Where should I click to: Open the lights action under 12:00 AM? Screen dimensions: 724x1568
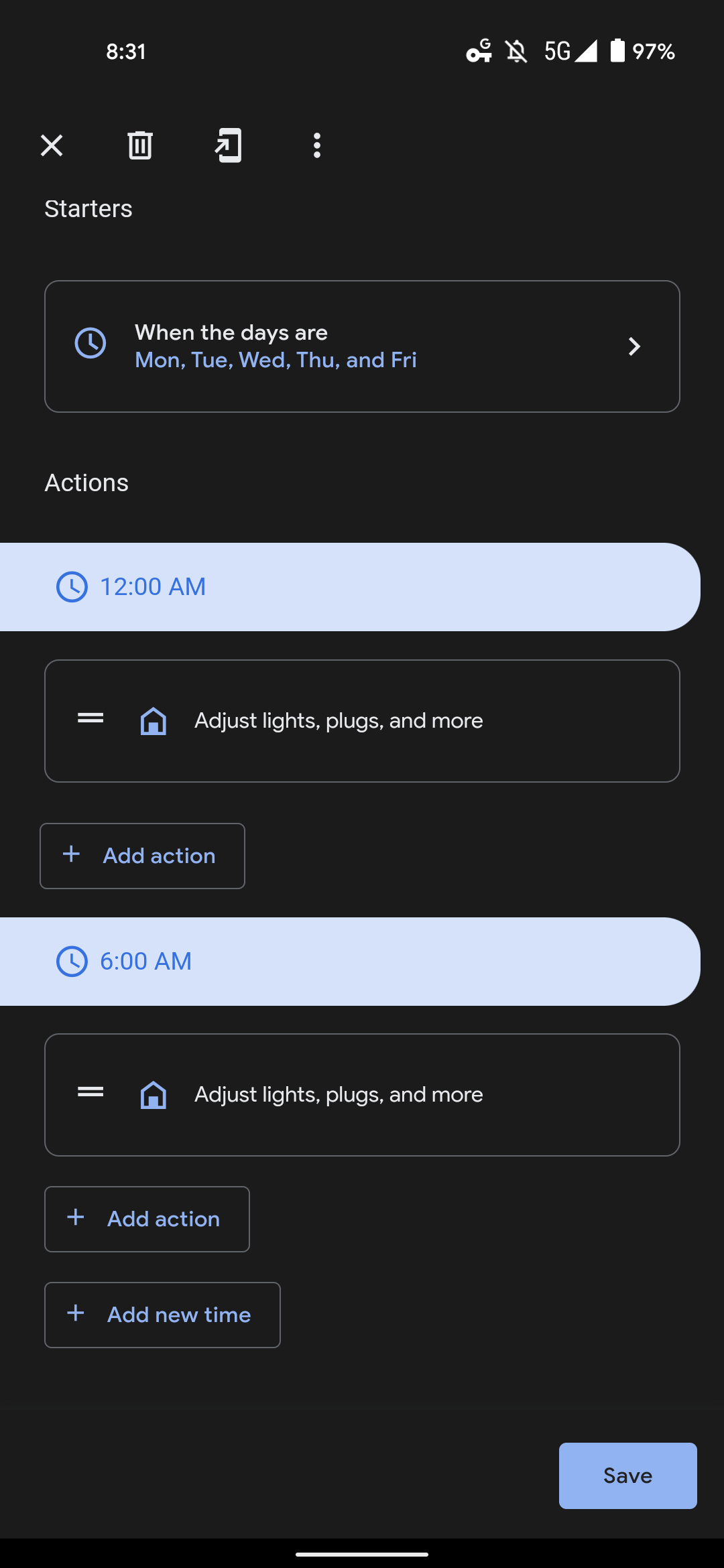pyautogui.click(x=362, y=721)
